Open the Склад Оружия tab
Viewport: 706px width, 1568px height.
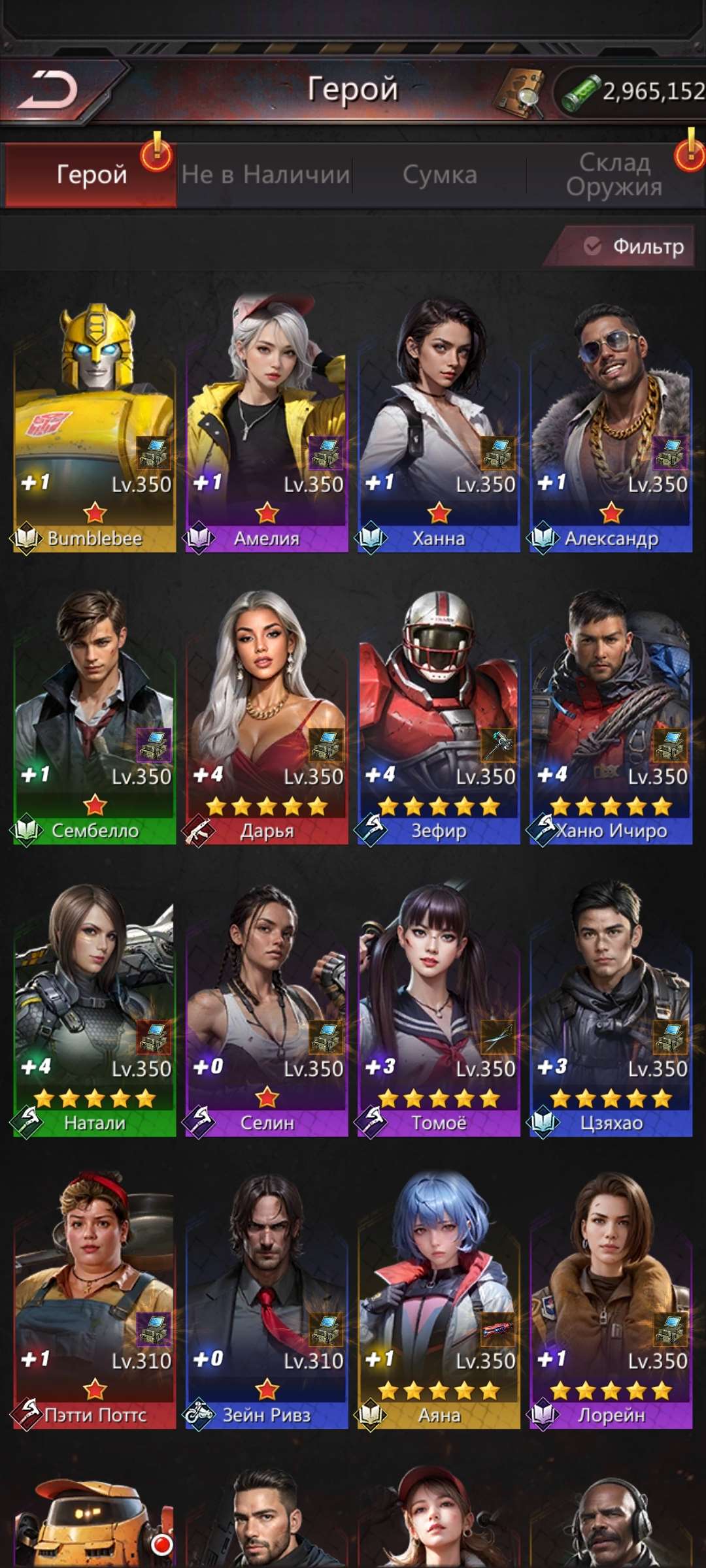click(x=614, y=174)
